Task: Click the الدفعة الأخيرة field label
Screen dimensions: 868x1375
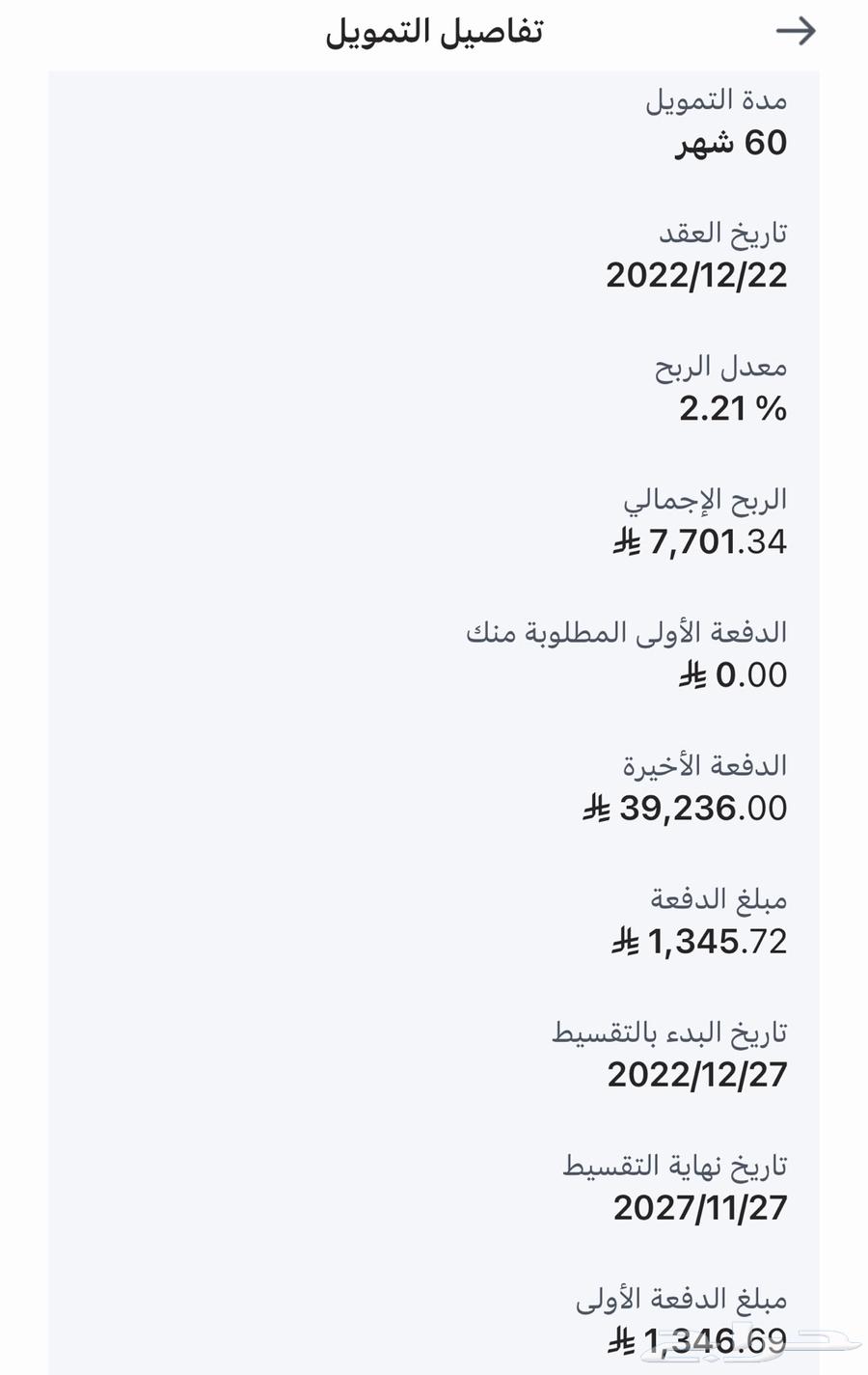Action: [704, 765]
